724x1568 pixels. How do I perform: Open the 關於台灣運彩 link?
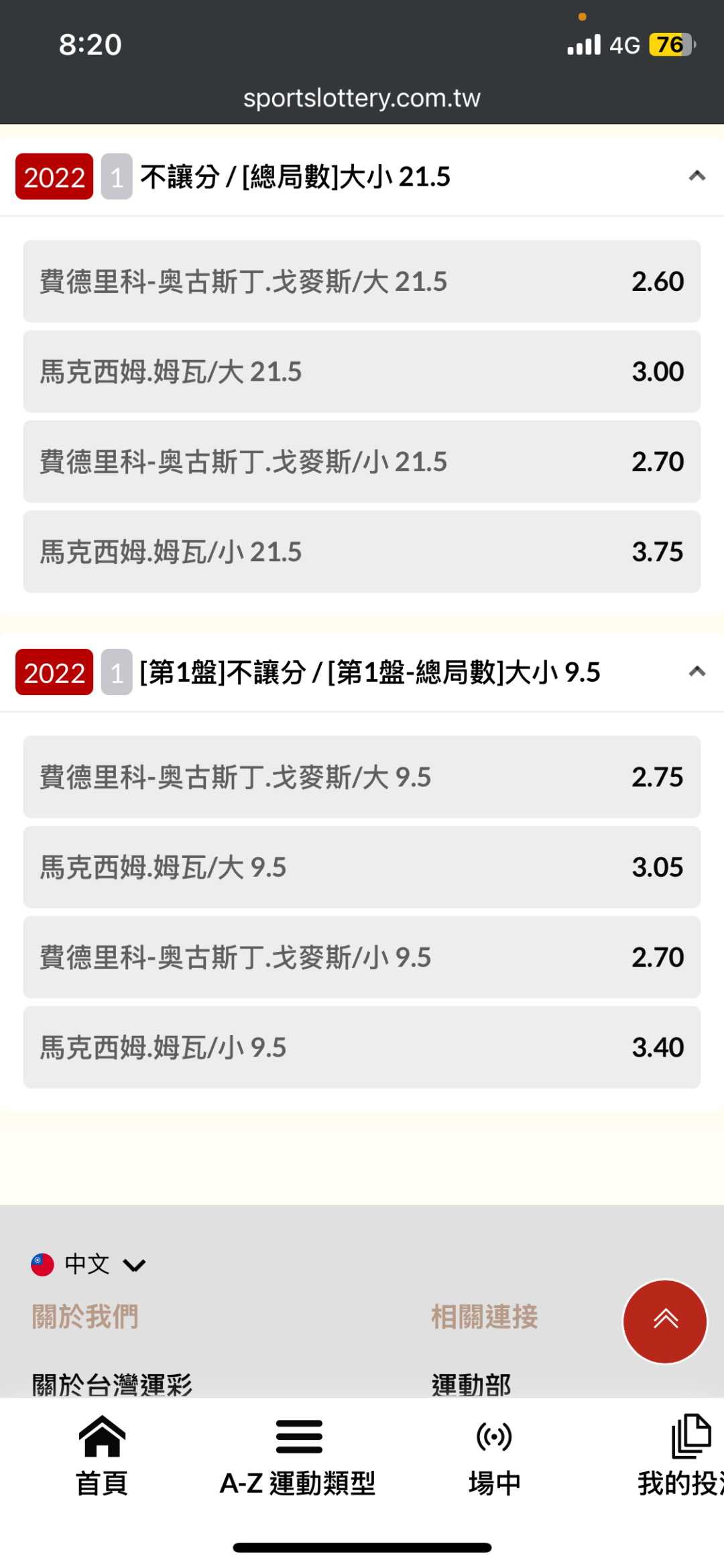pyautogui.click(x=112, y=1384)
